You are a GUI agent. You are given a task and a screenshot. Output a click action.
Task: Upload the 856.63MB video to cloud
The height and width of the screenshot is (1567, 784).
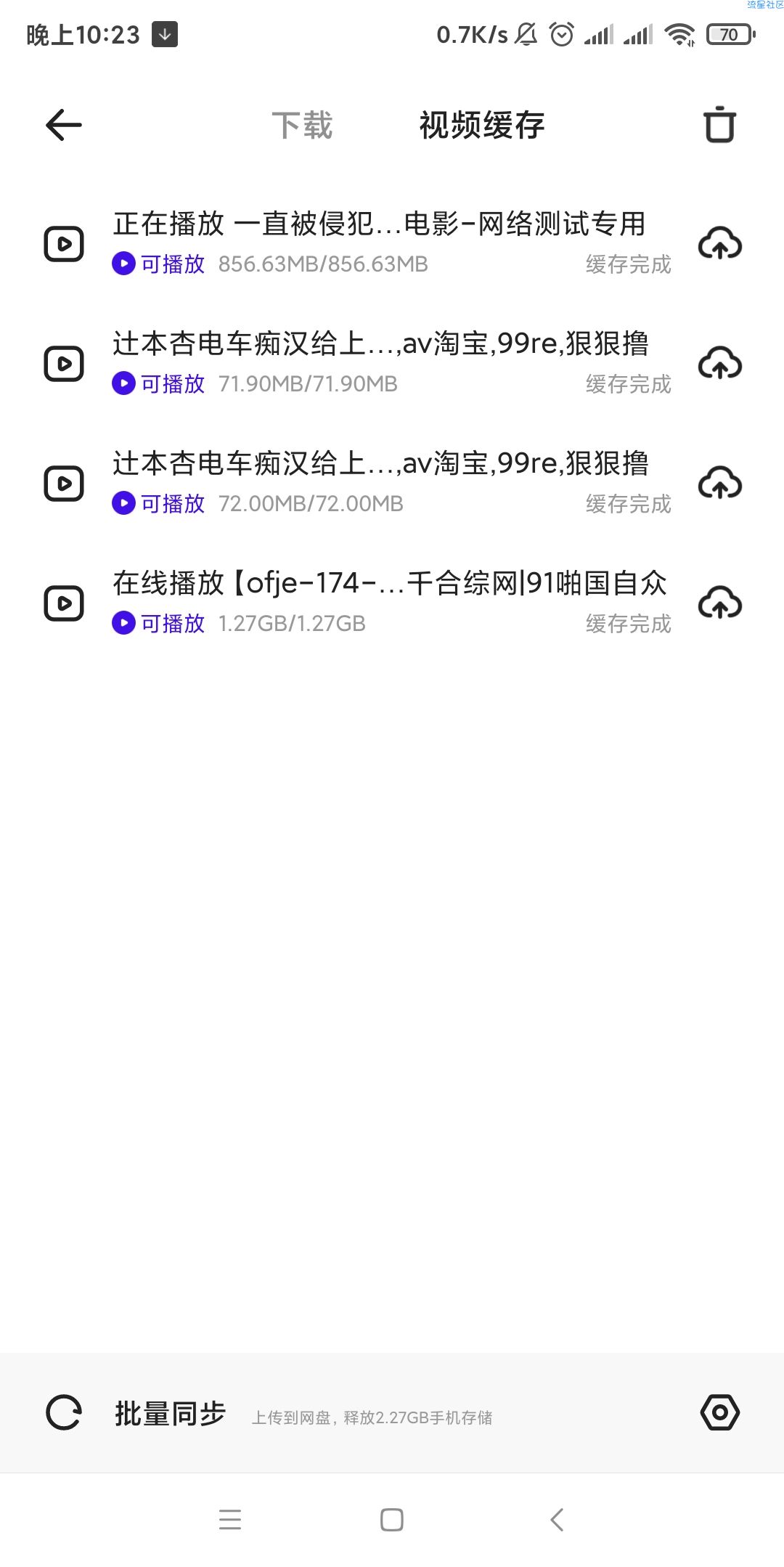[x=719, y=243]
